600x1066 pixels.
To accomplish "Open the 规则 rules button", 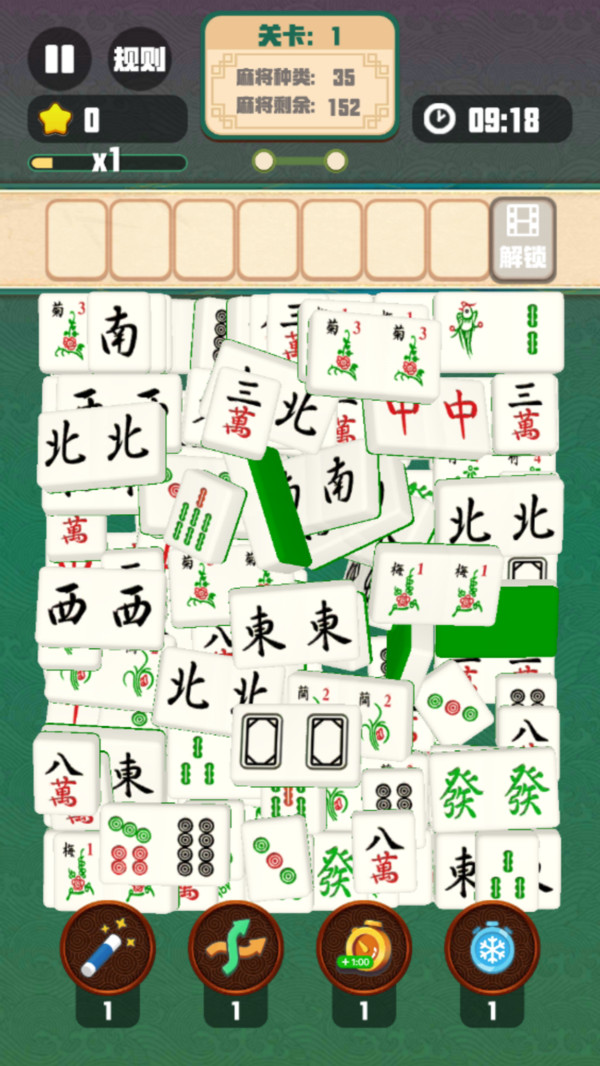I will click(x=139, y=59).
